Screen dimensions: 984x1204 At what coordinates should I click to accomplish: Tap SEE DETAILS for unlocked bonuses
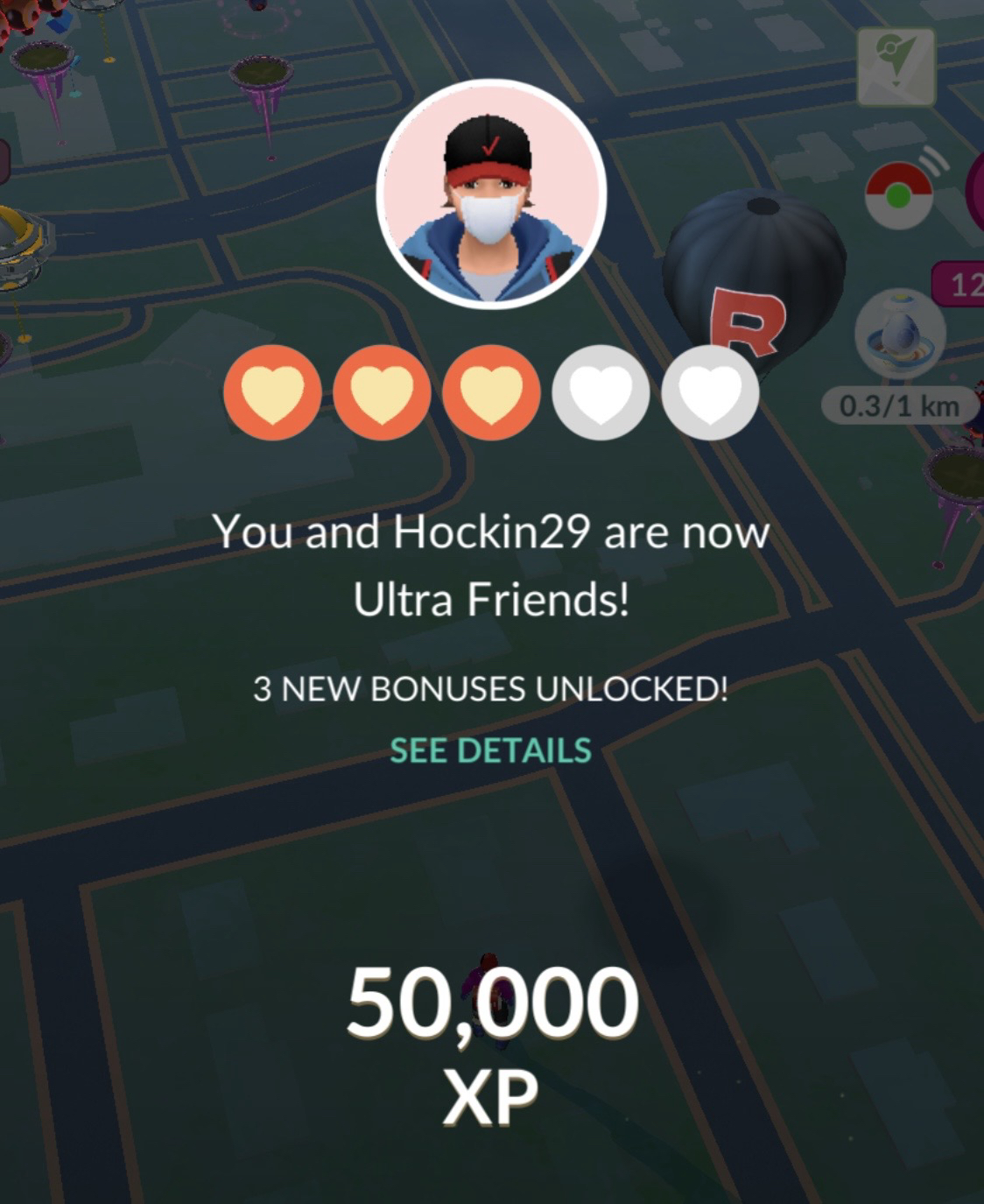(490, 750)
